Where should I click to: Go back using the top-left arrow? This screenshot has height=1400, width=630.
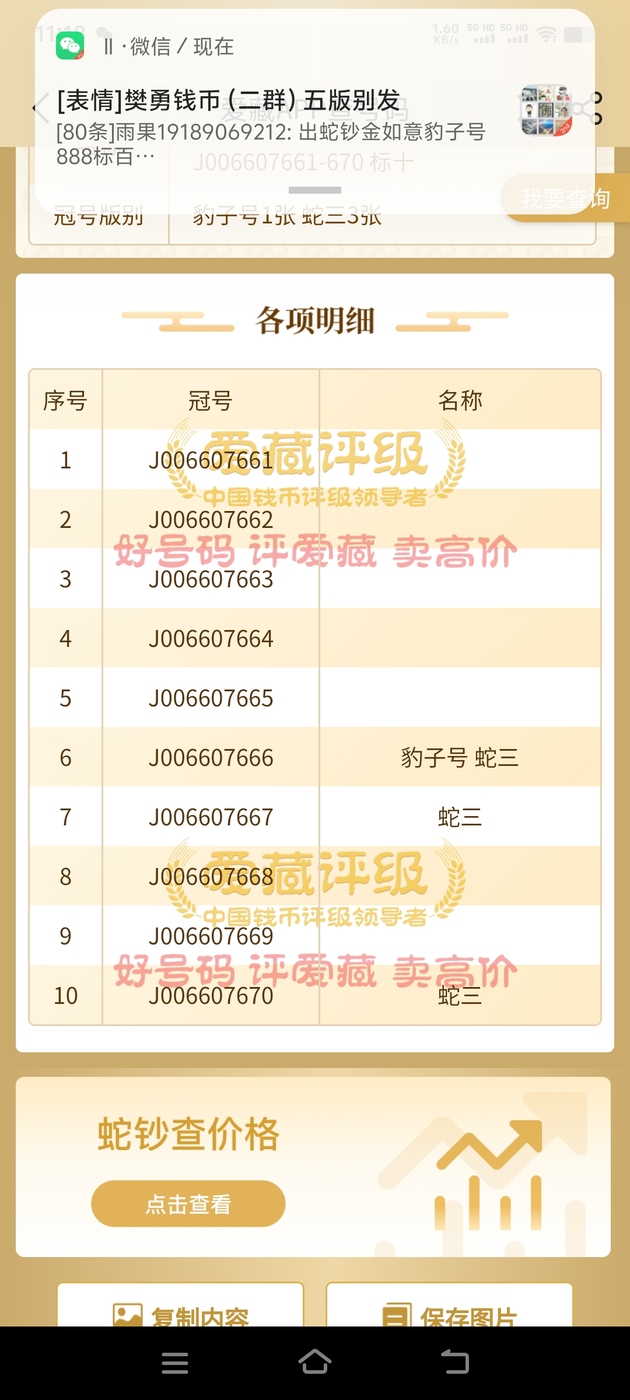(40, 108)
